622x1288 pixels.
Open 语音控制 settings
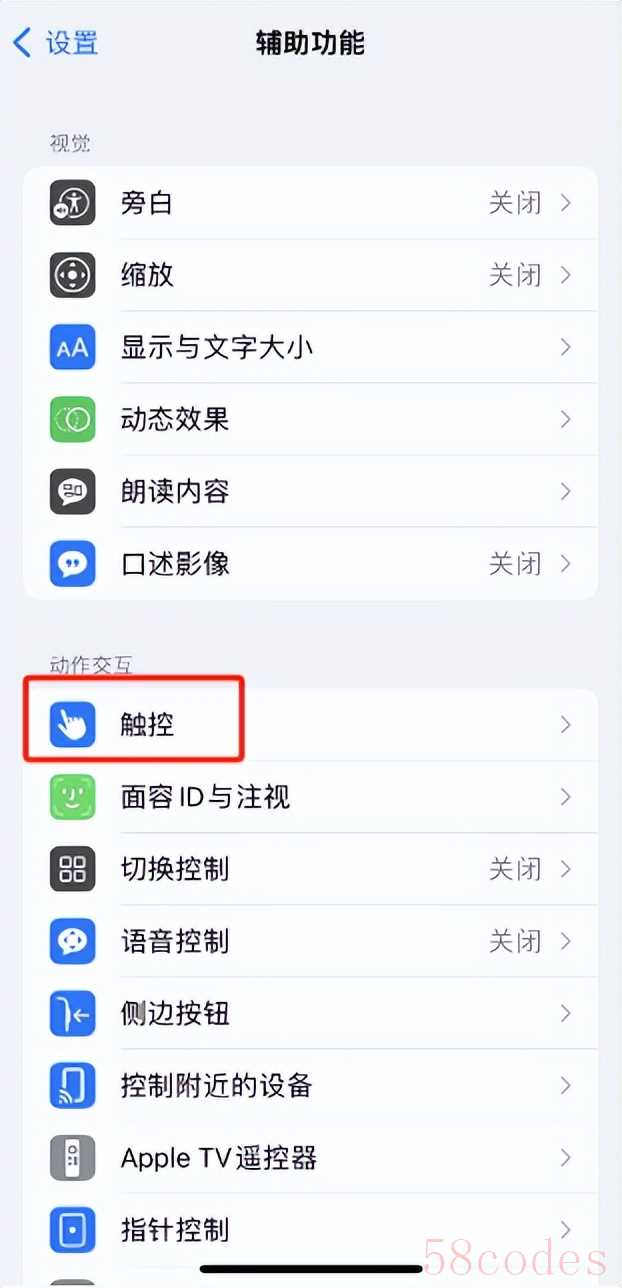(x=311, y=941)
